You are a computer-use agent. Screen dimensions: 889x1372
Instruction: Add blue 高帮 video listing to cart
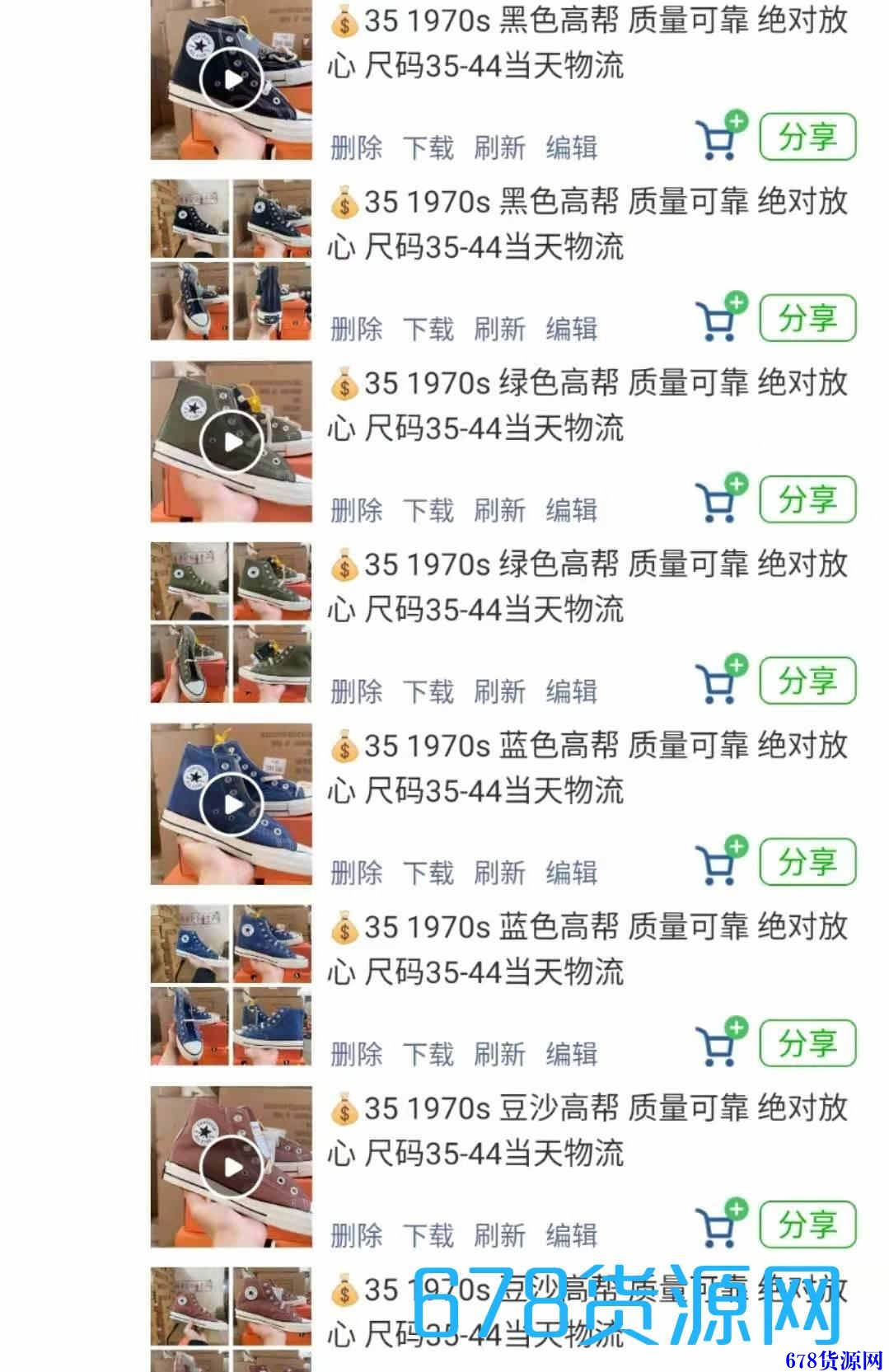pyautogui.click(x=719, y=862)
